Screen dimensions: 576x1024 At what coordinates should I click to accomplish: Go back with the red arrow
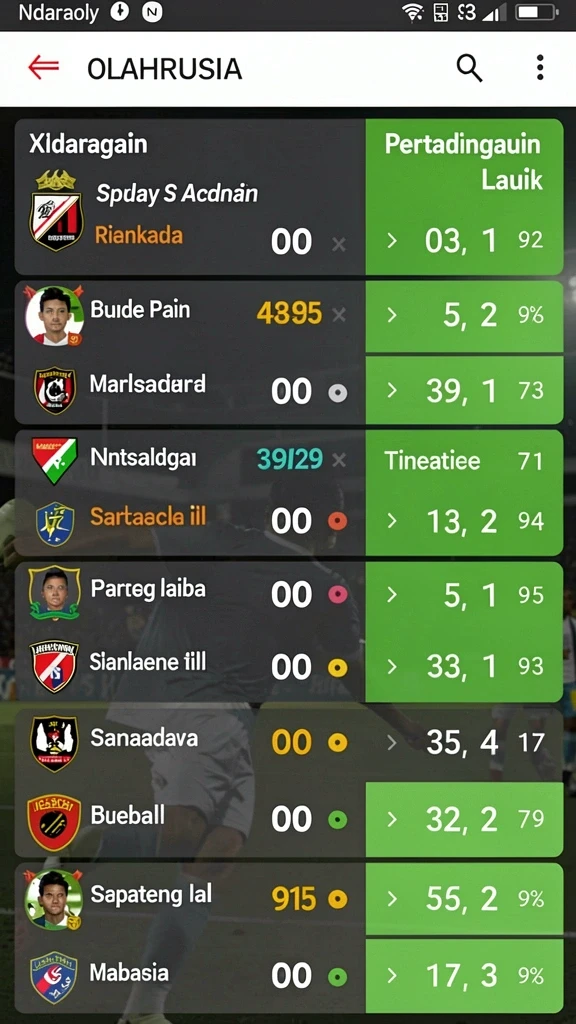(44, 67)
